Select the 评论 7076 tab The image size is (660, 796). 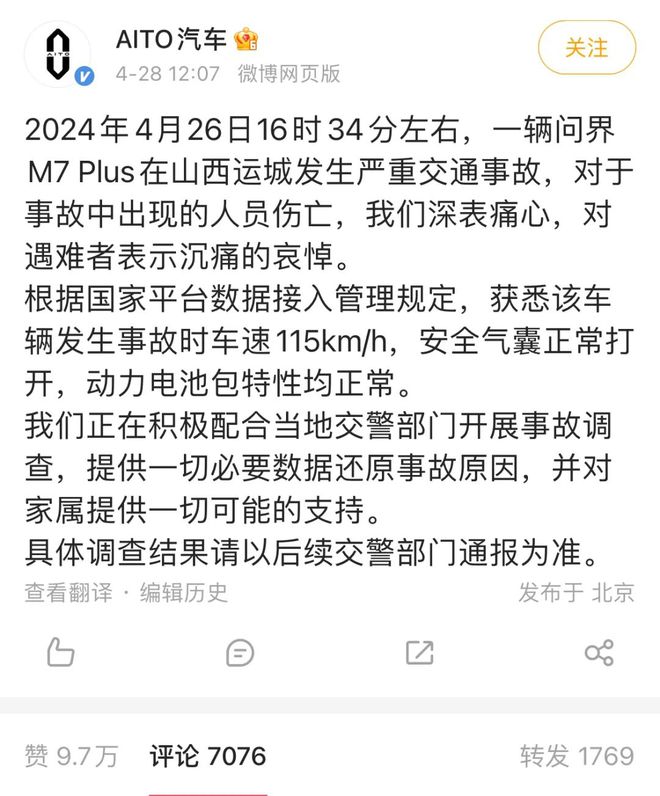pyautogui.click(x=208, y=756)
